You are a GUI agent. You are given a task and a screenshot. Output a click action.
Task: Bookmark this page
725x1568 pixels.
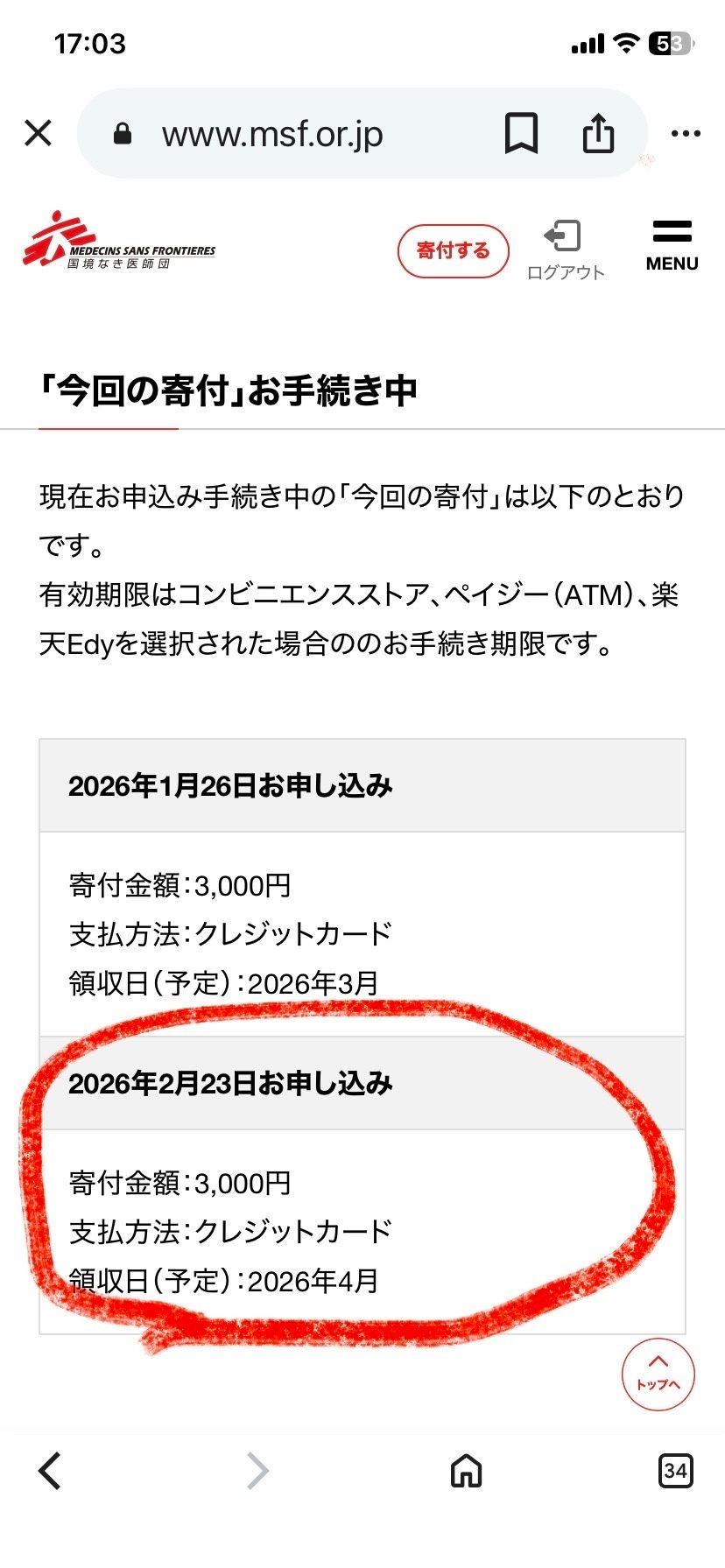click(521, 134)
